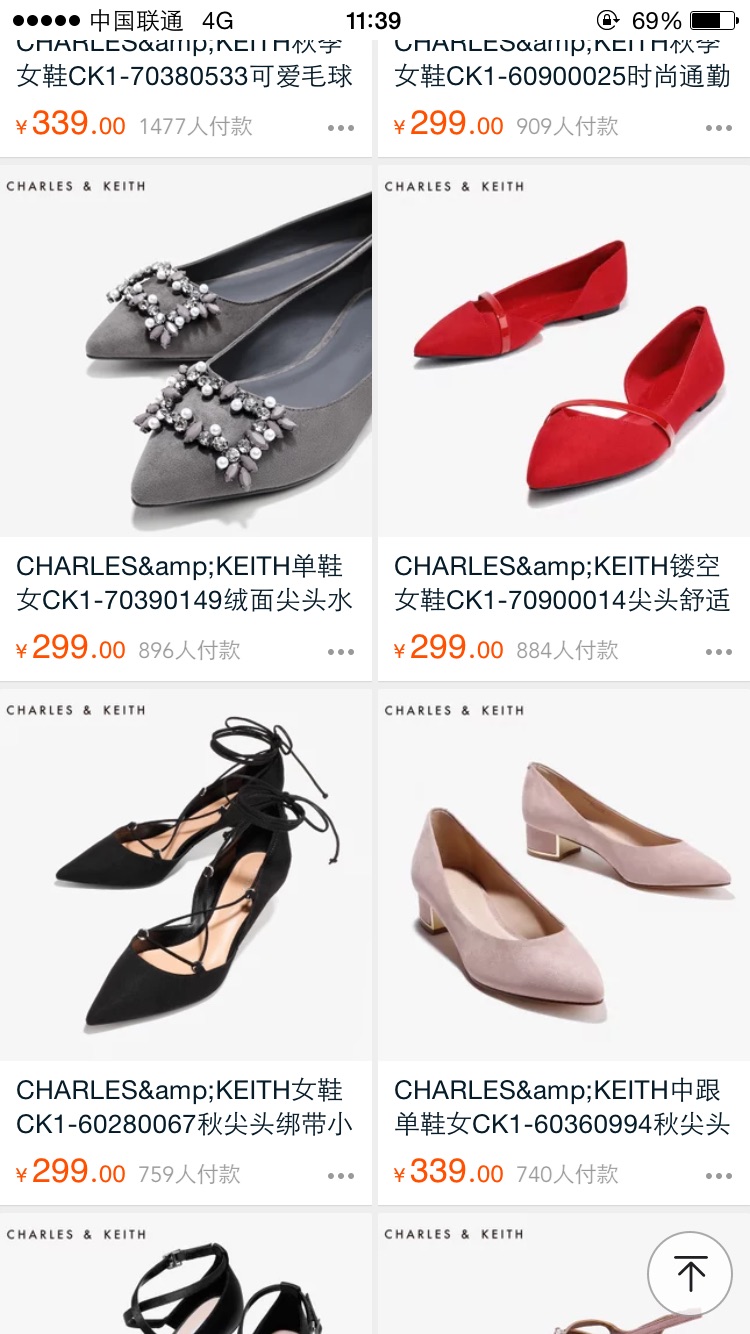The height and width of the screenshot is (1334, 750).
Task: Open the black lace-up CK1-60280067 shoes card
Action: click(x=186, y=946)
